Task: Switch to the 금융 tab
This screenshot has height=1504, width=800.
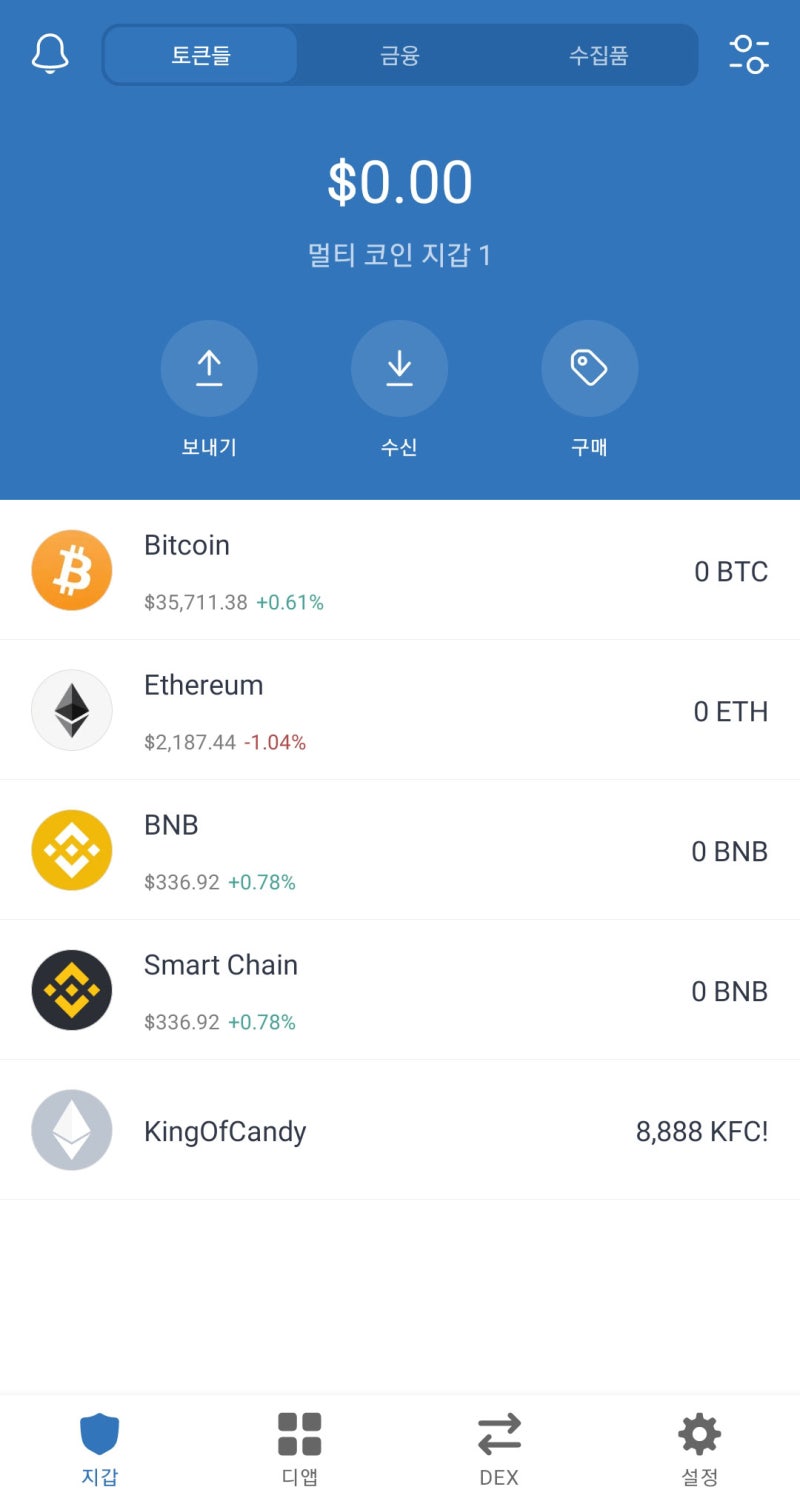Action: pyautogui.click(x=400, y=55)
